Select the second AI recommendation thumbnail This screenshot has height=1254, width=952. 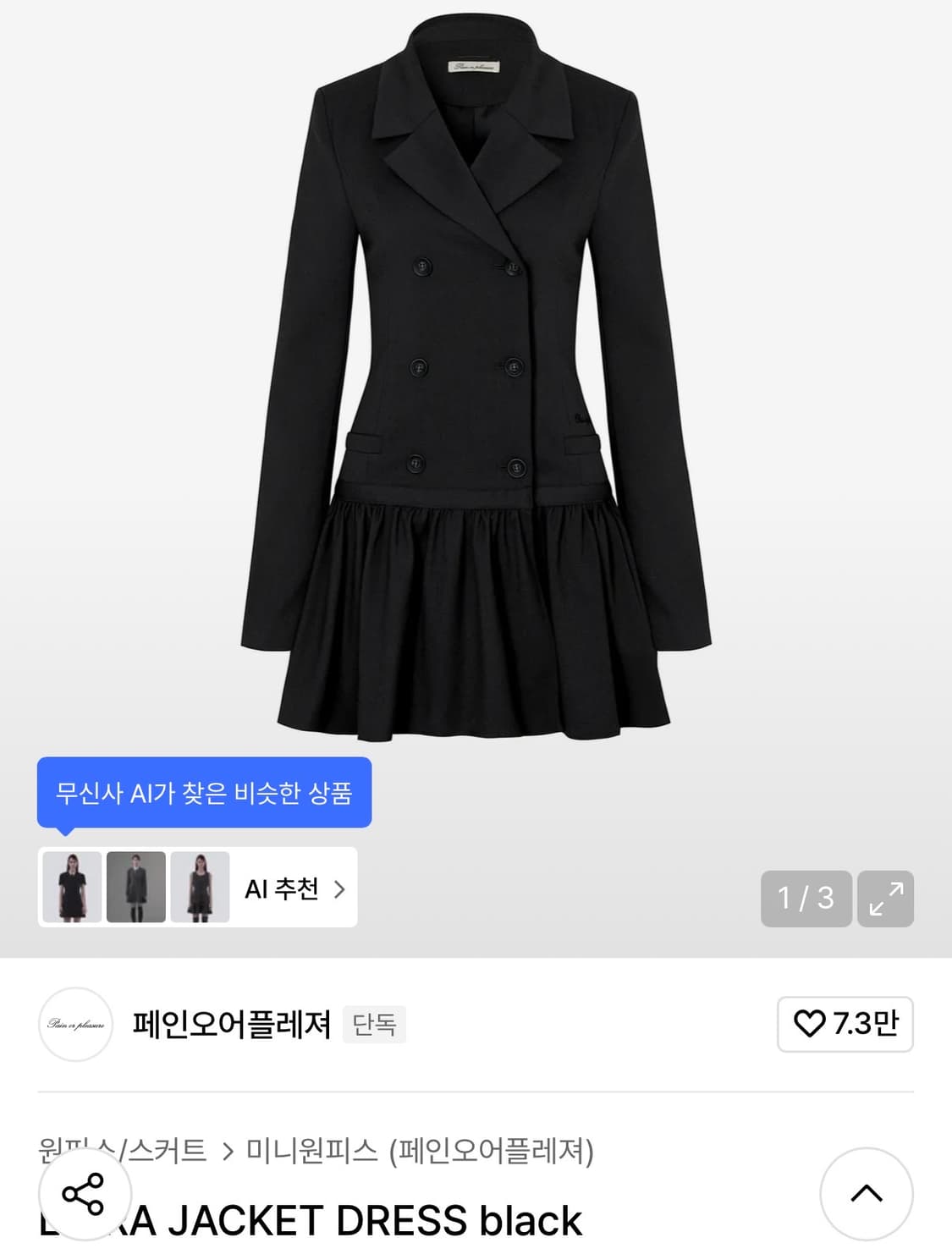(x=136, y=889)
